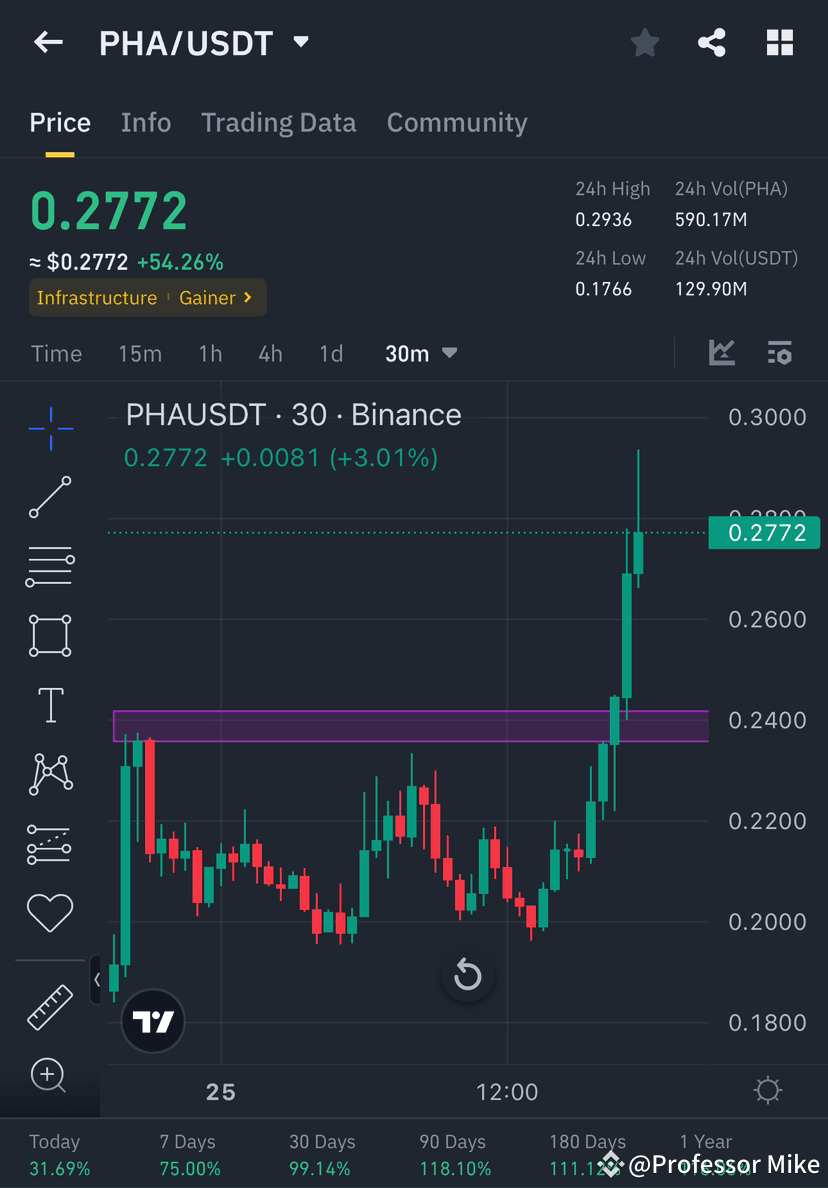Select the heart emoji drawing tool
Viewport: 828px width, 1188px height.
pos(50,912)
